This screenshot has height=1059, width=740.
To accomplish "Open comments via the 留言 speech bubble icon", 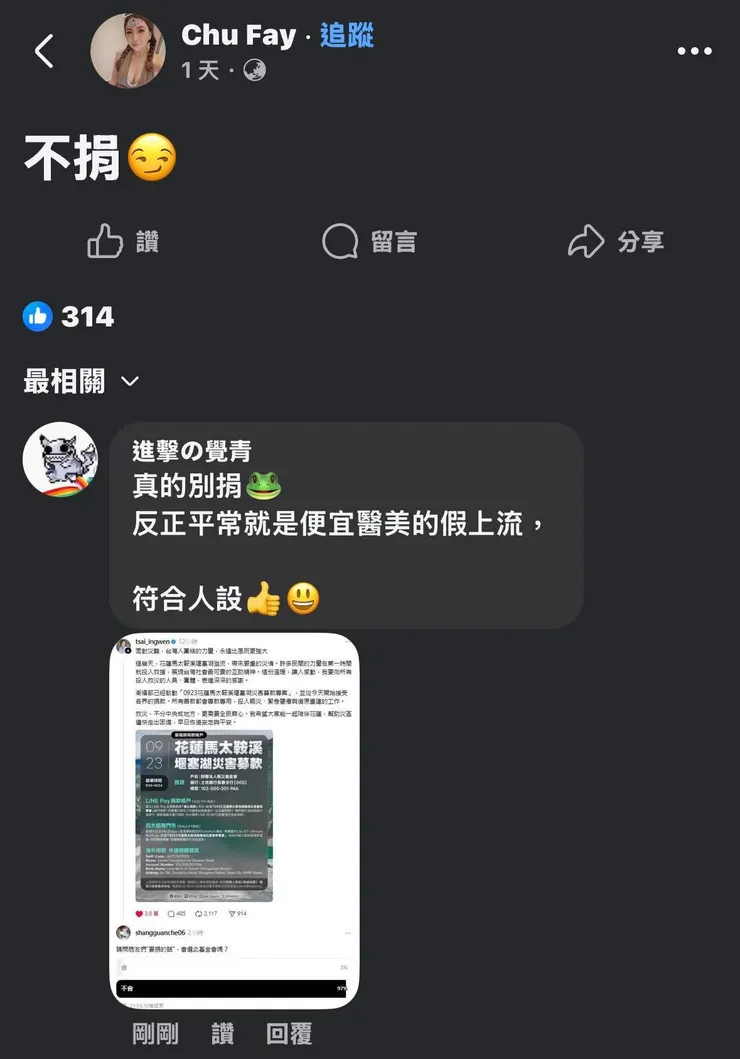I will pos(340,241).
